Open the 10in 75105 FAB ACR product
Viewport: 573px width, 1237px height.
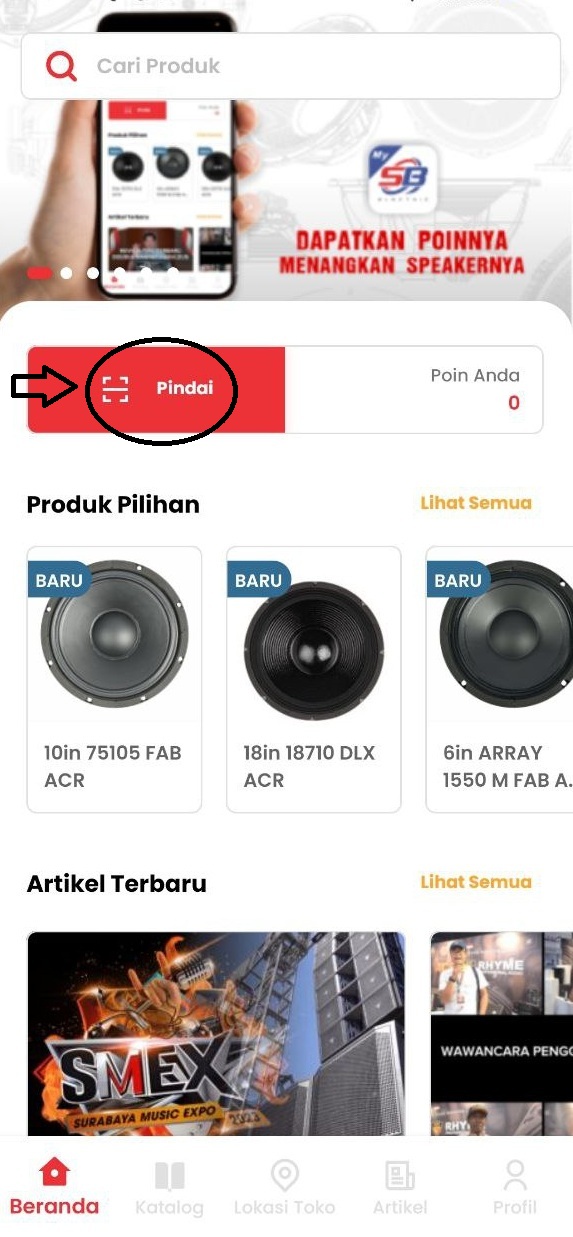(114, 679)
